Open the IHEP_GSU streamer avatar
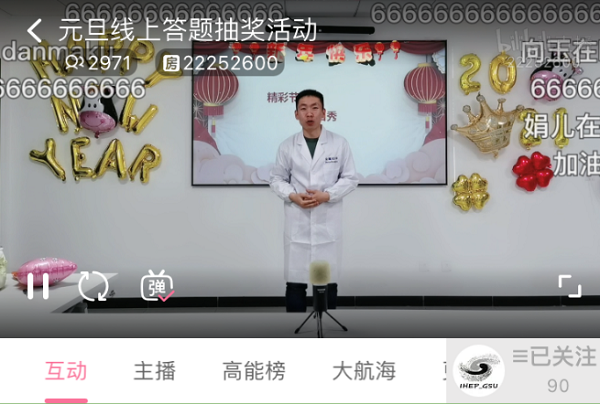 (x=478, y=370)
